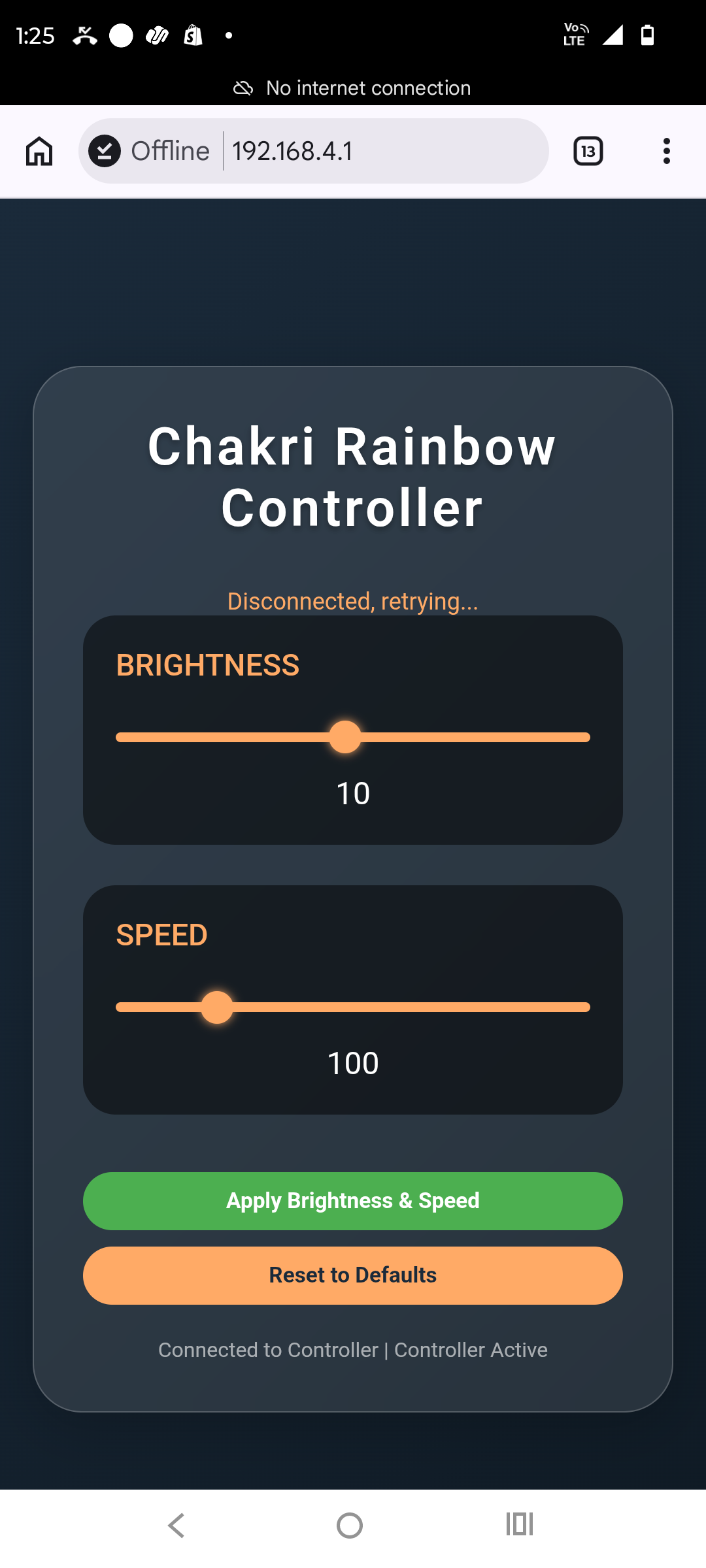This screenshot has height=1568, width=706.
Task: Tap the Offline downloaded-page badge icon
Action: pos(105,151)
